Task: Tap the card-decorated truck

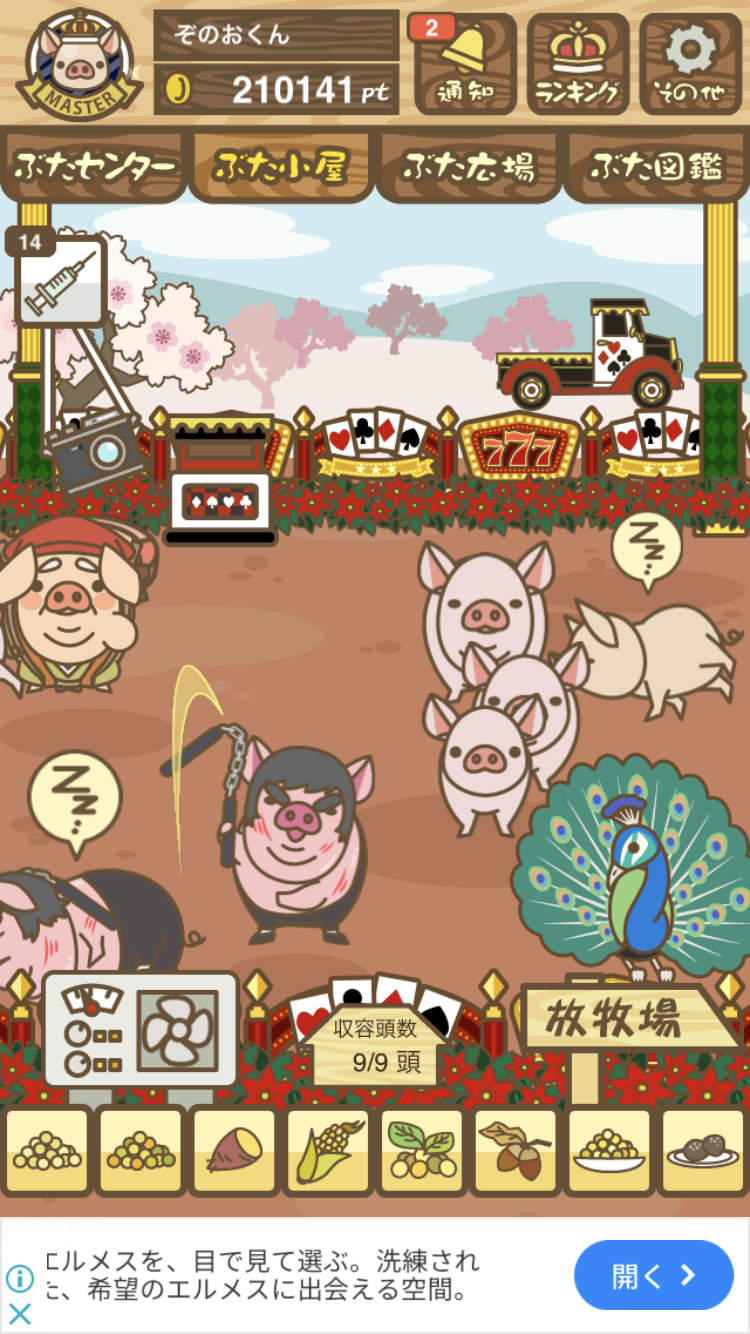Action: [x=590, y=353]
